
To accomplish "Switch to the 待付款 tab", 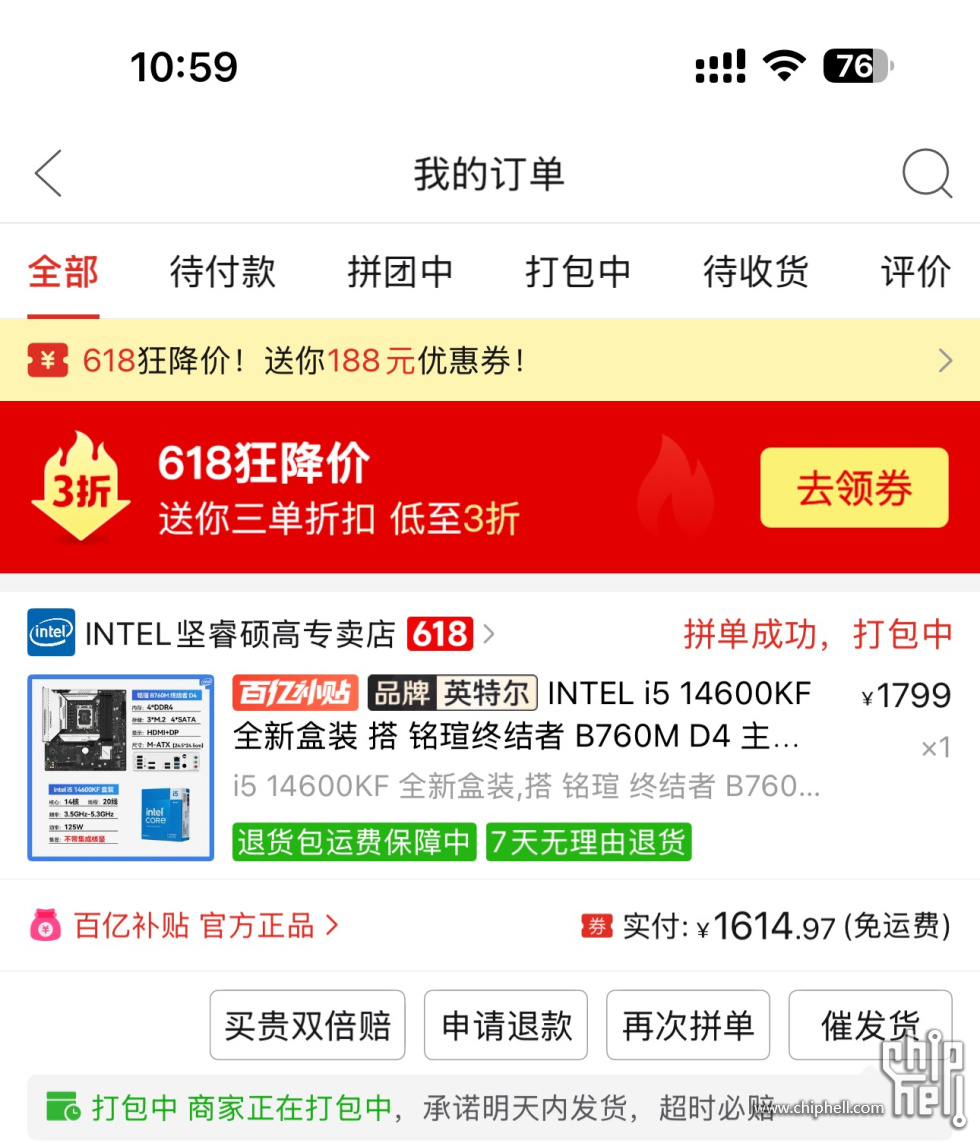I will [222, 272].
